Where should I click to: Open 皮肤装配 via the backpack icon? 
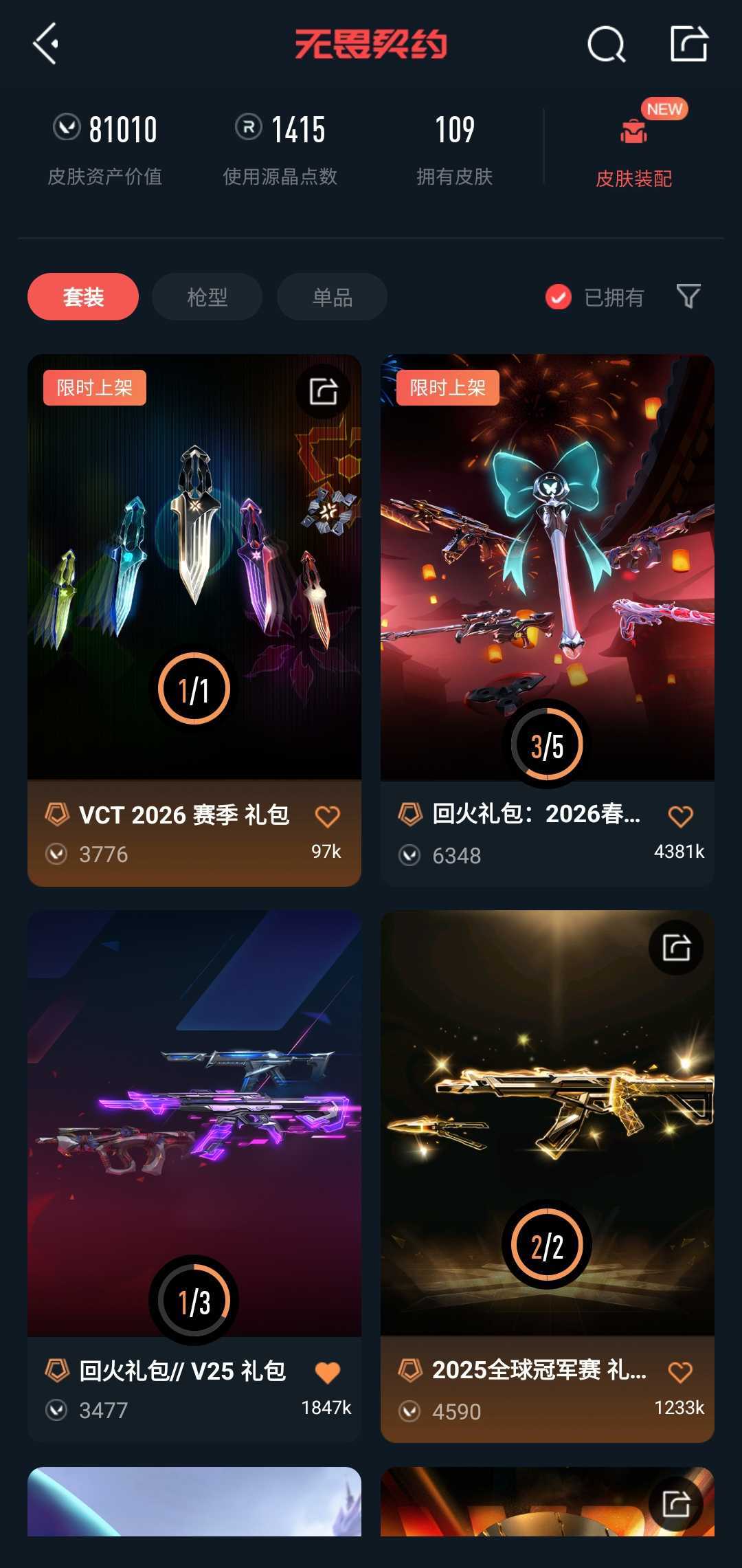pos(633,135)
